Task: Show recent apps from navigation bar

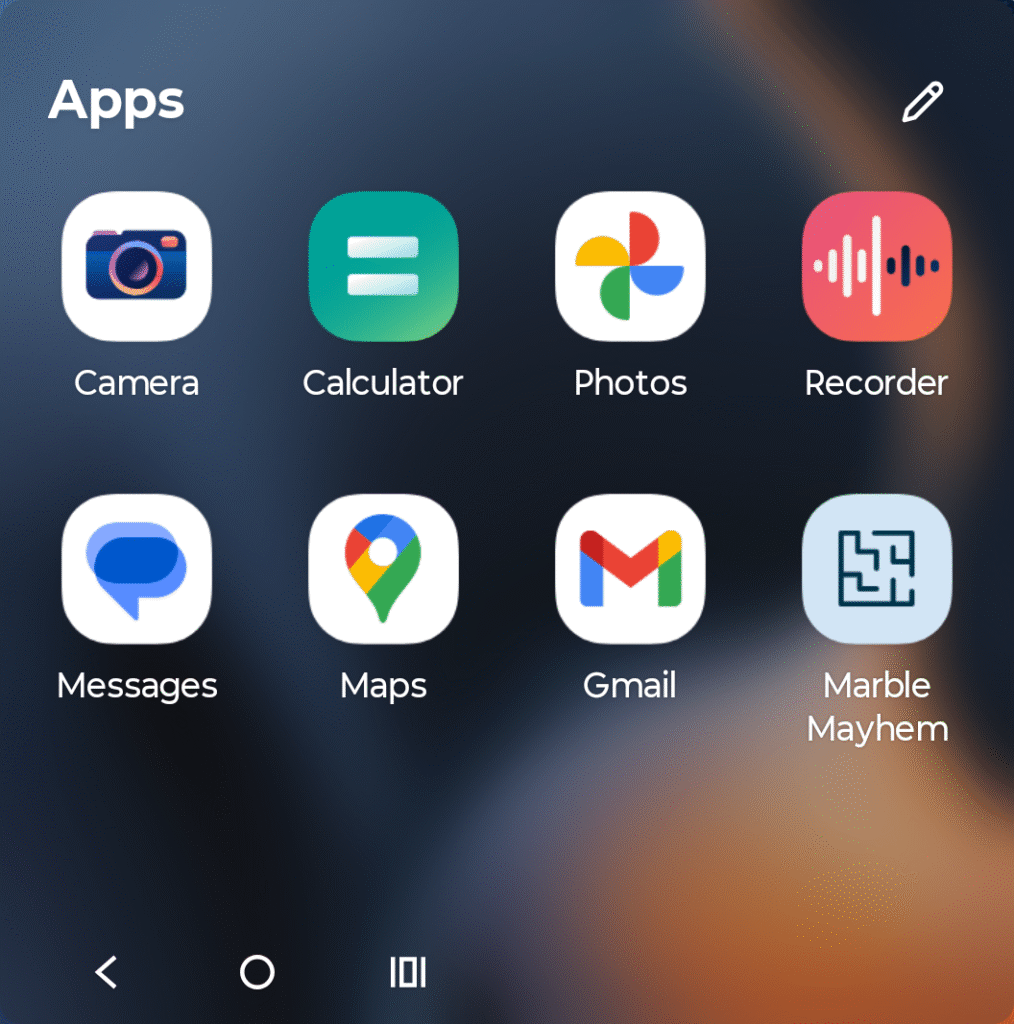Action: pyautogui.click(x=407, y=972)
